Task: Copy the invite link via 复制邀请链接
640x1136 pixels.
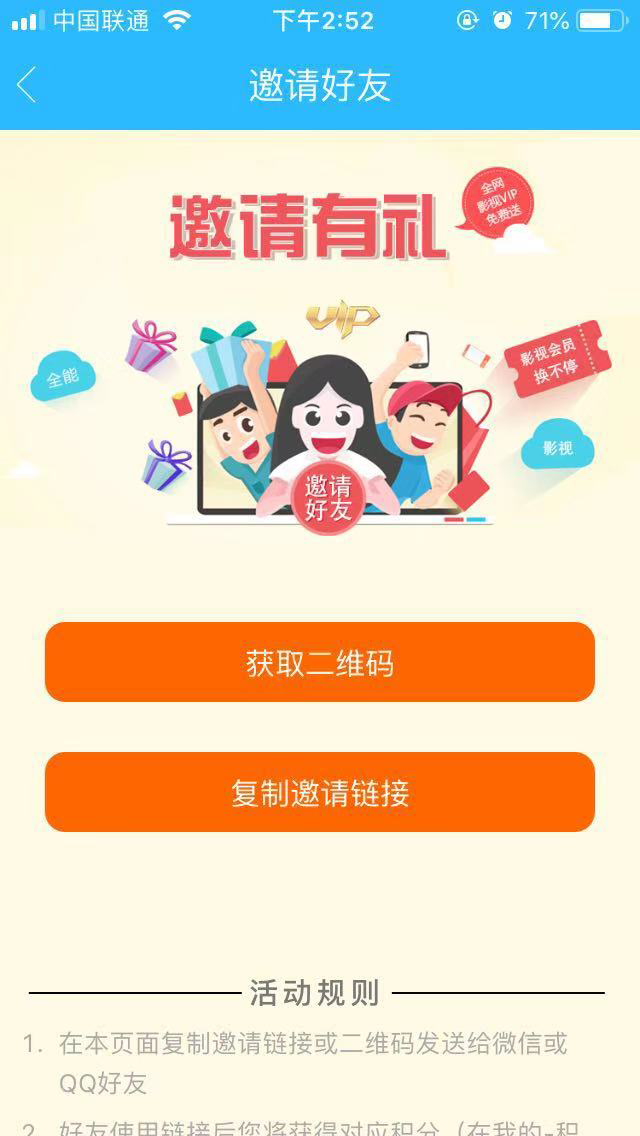Action: (320, 792)
